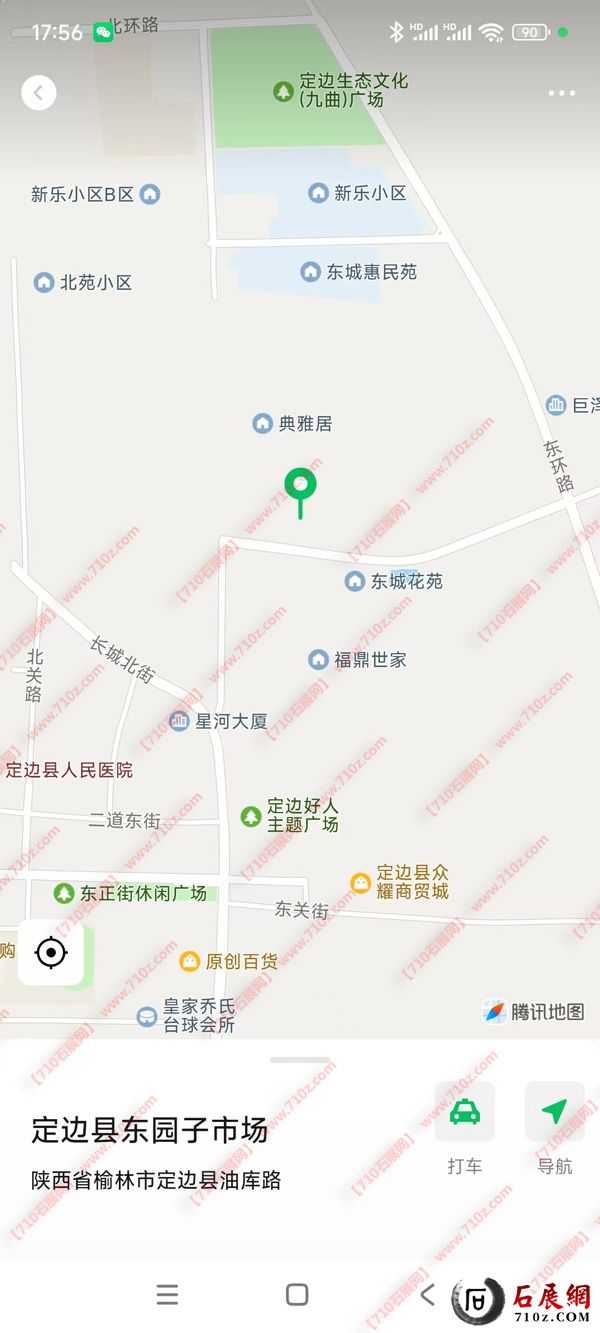Viewport: 600px width, 1333px height.
Task: Recenter map on my current location
Action: pyautogui.click(x=51, y=953)
